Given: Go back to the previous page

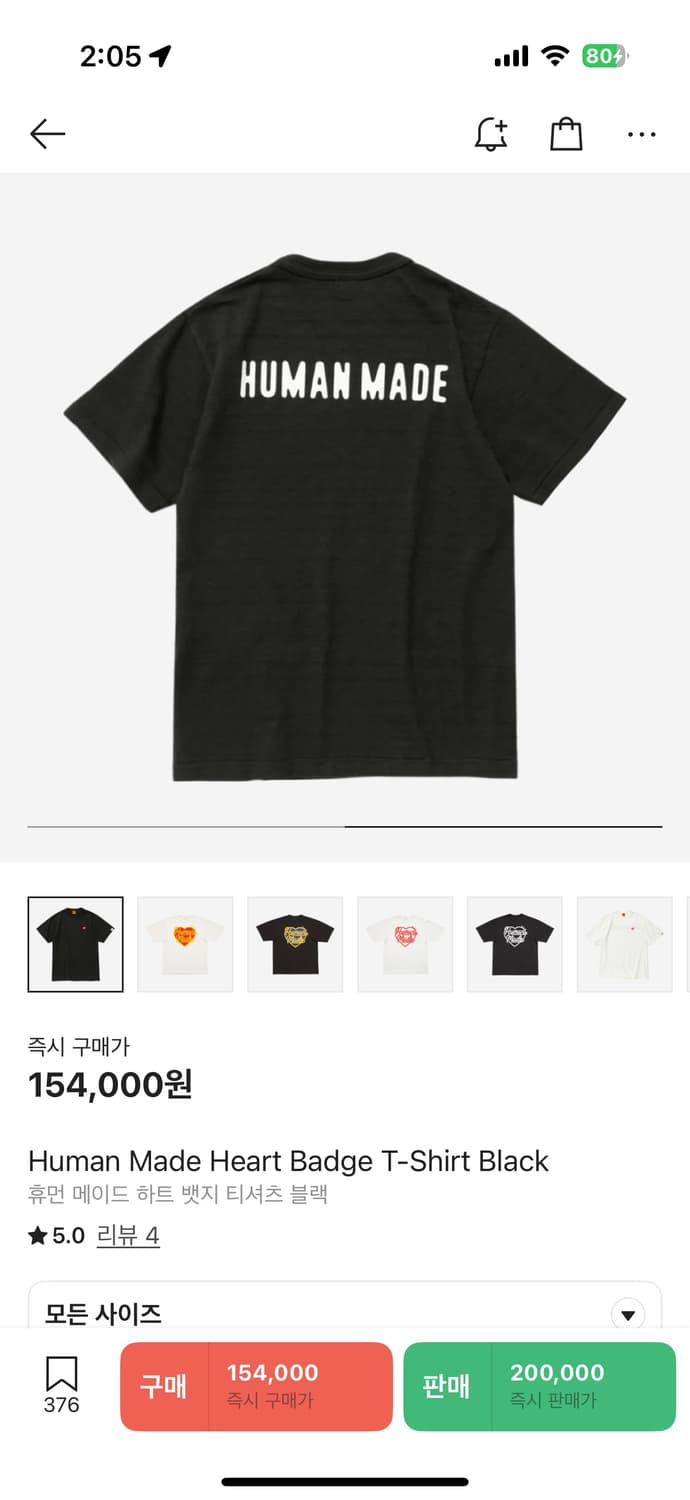Looking at the screenshot, I should [47, 134].
